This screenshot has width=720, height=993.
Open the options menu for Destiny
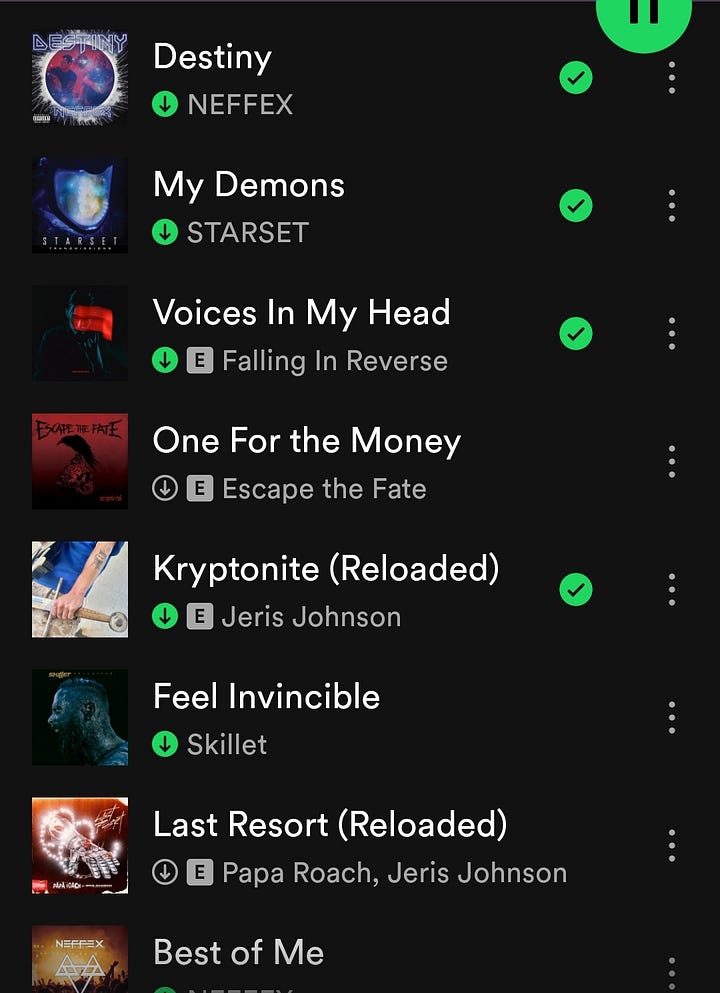[x=672, y=78]
